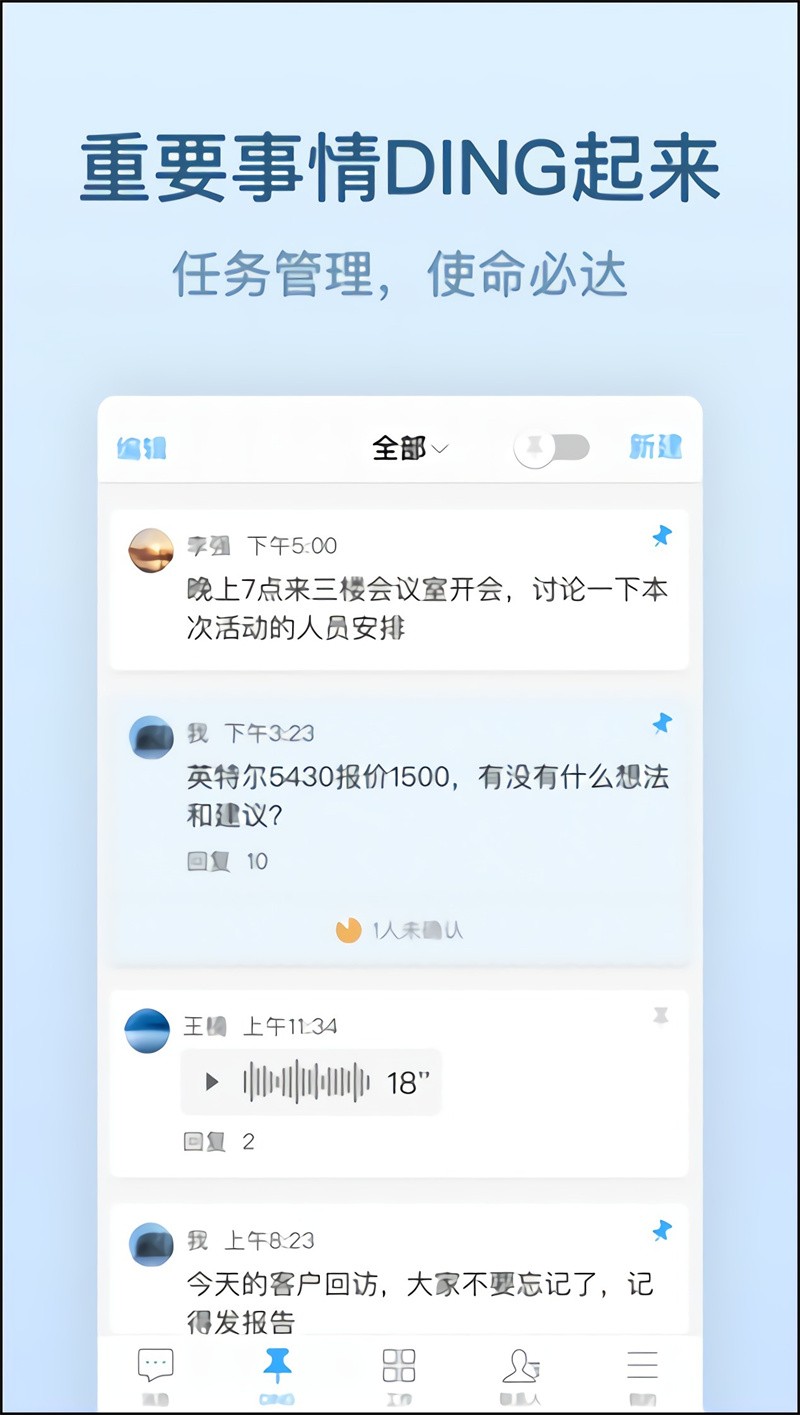Tap 编辑 to enter edit mode
This screenshot has width=800, height=1415.
click(143, 449)
